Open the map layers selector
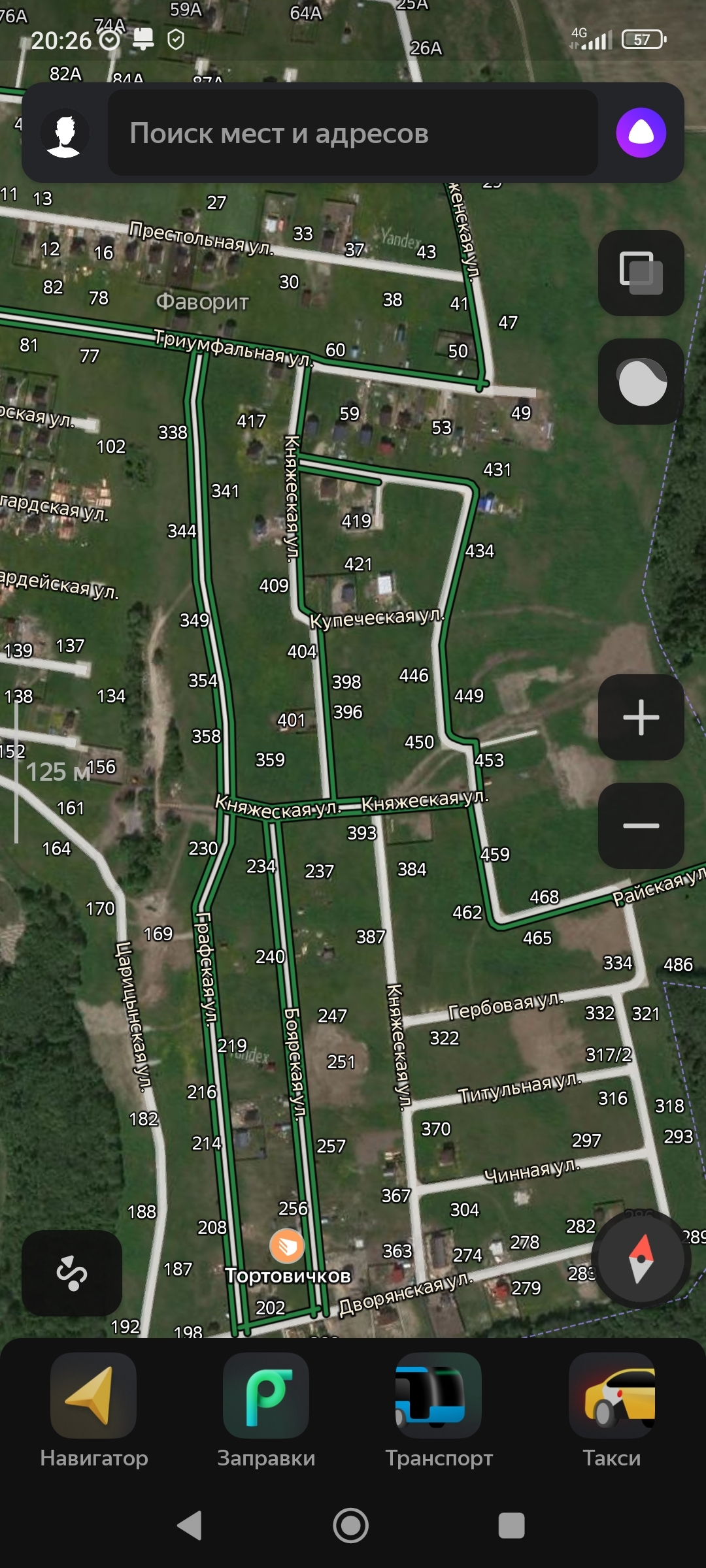Image resolution: width=706 pixels, height=1568 pixels. (x=641, y=273)
